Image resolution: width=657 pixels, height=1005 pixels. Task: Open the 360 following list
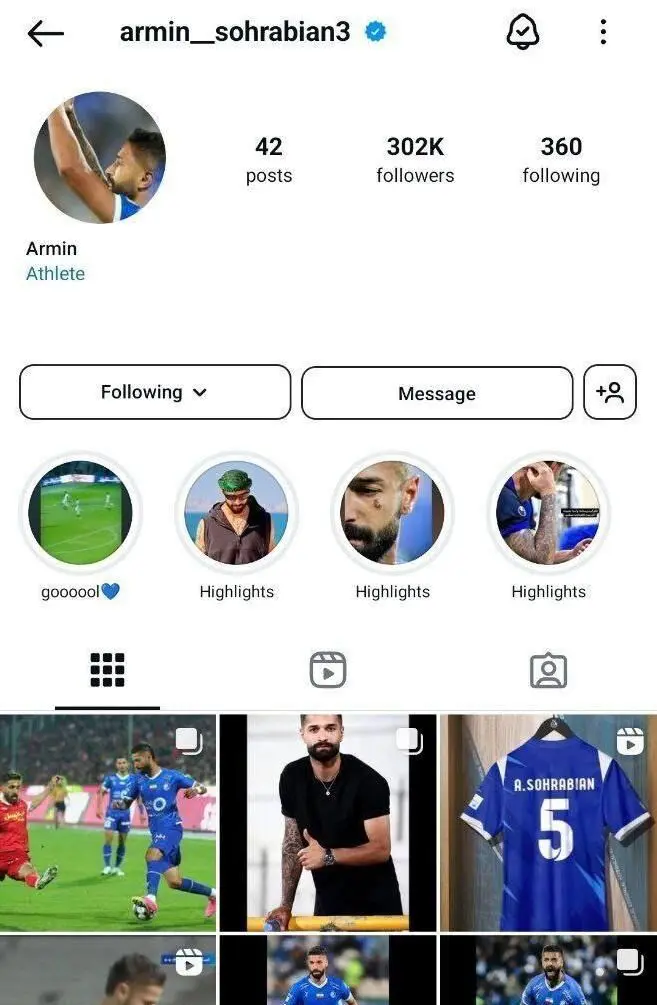[x=561, y=160]
